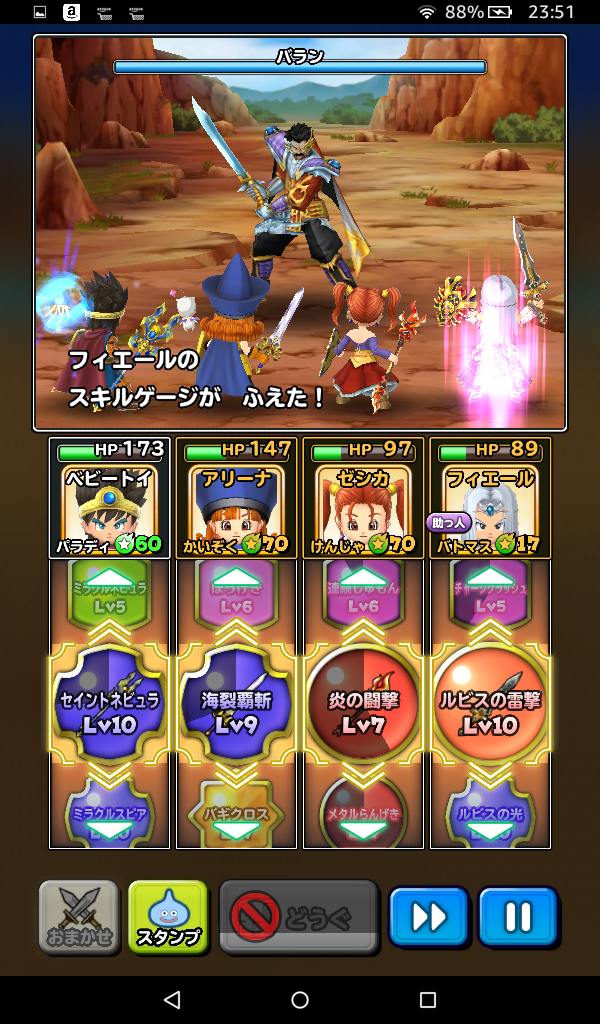Select ベビートイ's character portrait
This screenshot has width=600, height=1024.
[110, 498]
